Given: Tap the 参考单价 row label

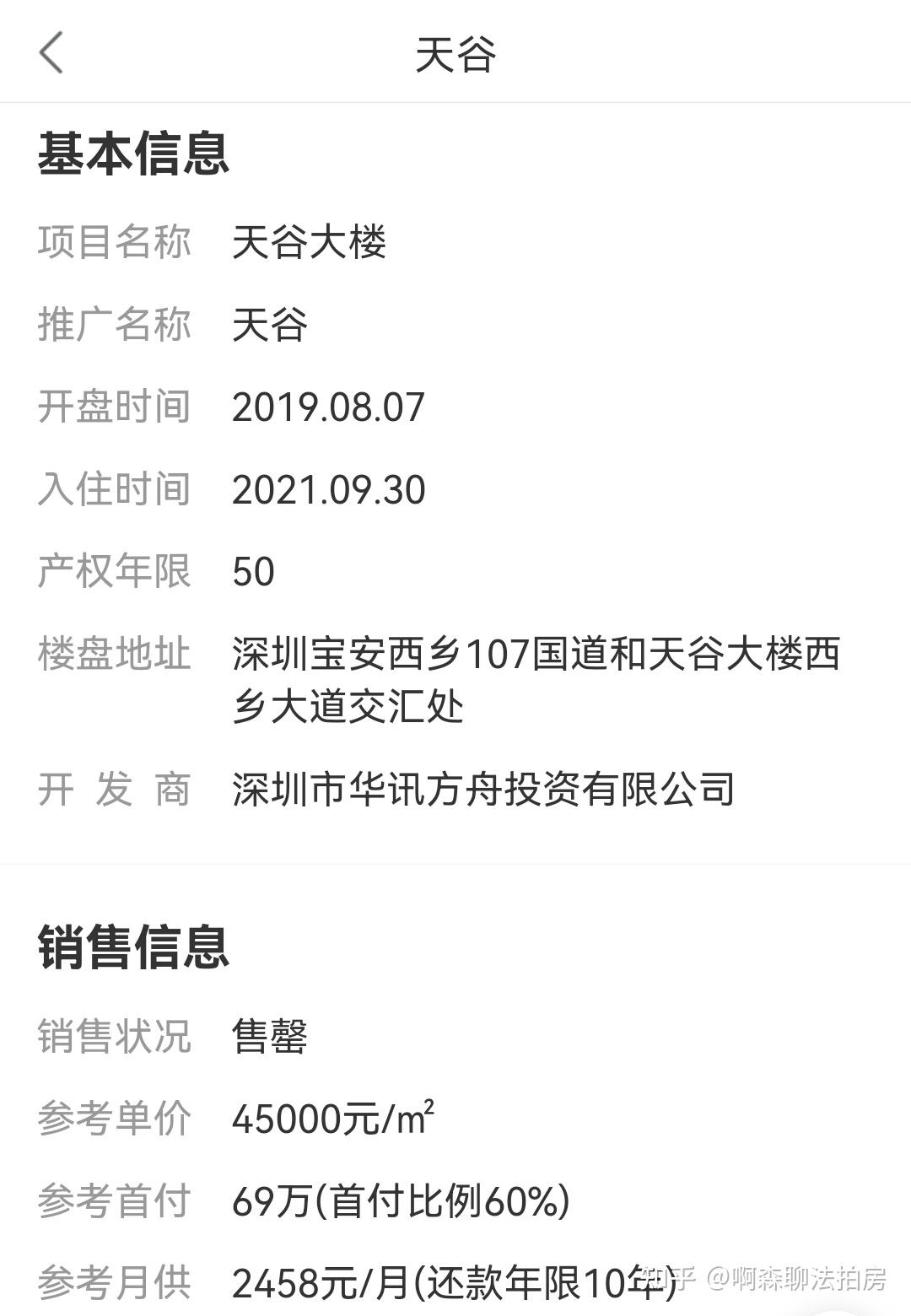Looking at the screenshot, I should pyautogui.click(x=115, y=1118).
